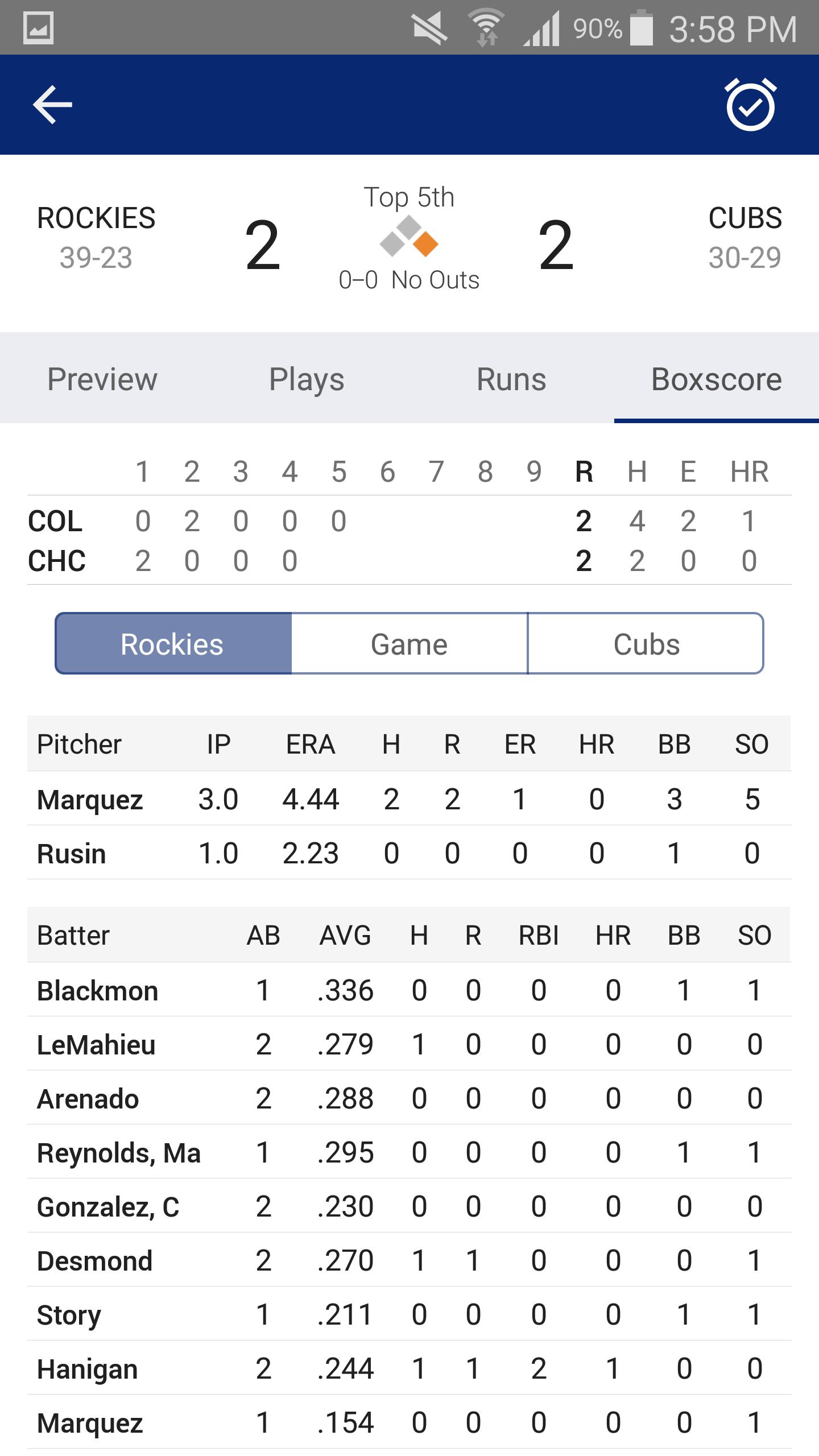Viewport: 819px width, 1456px height.
Task: Open the game clock alarm icon
Action: point(750,105)
